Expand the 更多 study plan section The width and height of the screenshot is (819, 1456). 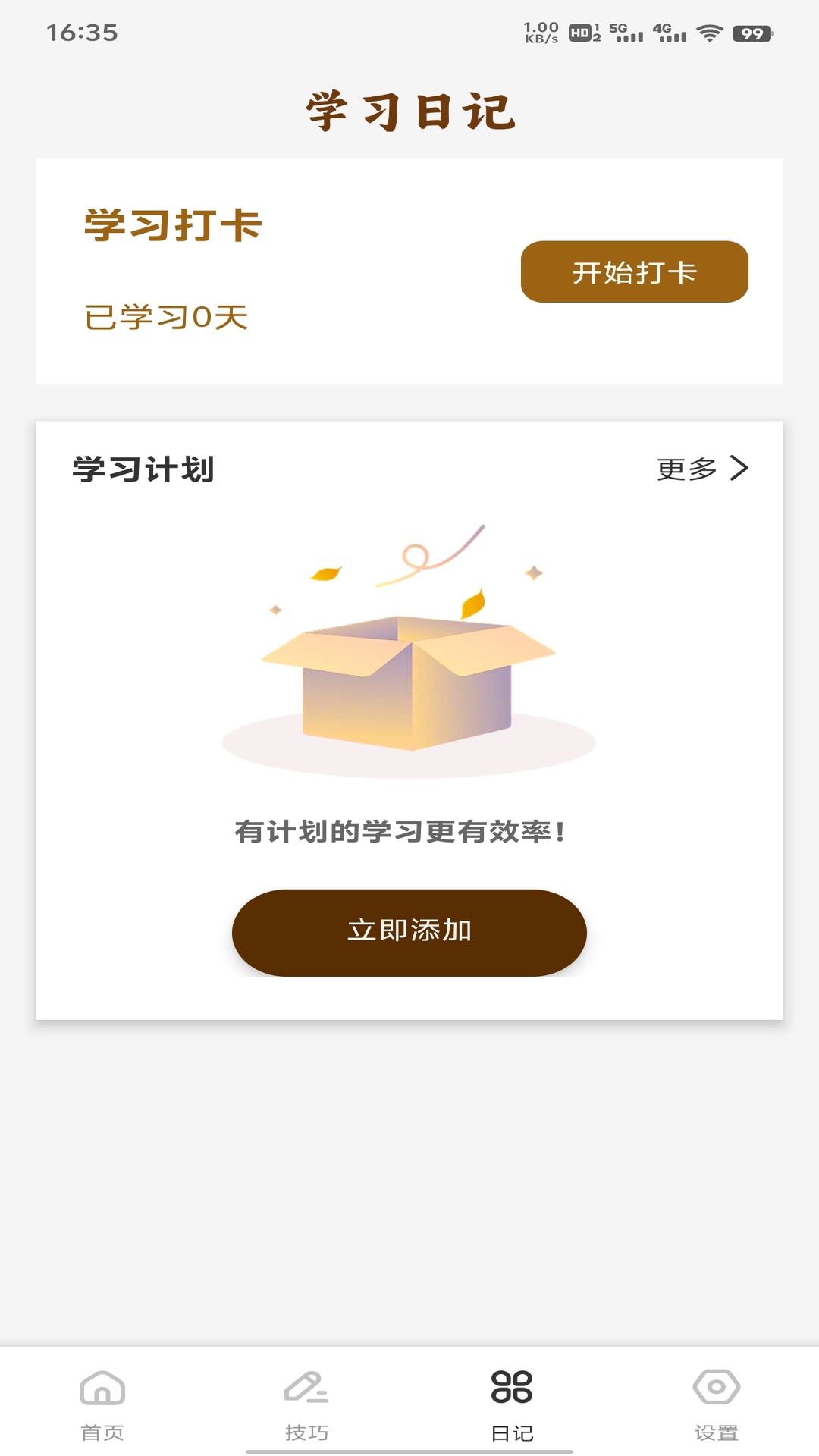click(x=686, y=470)
